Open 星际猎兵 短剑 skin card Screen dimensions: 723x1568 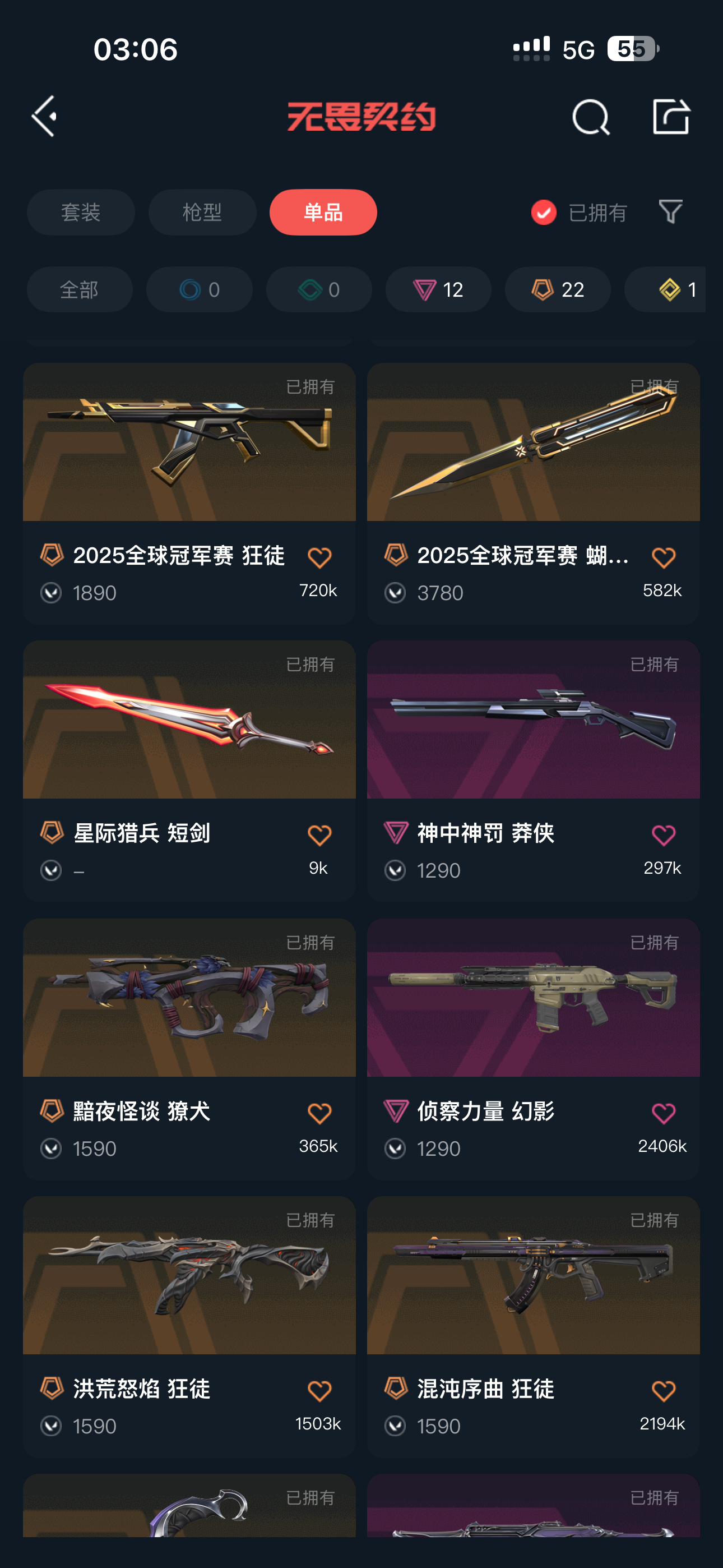[189, 740]
